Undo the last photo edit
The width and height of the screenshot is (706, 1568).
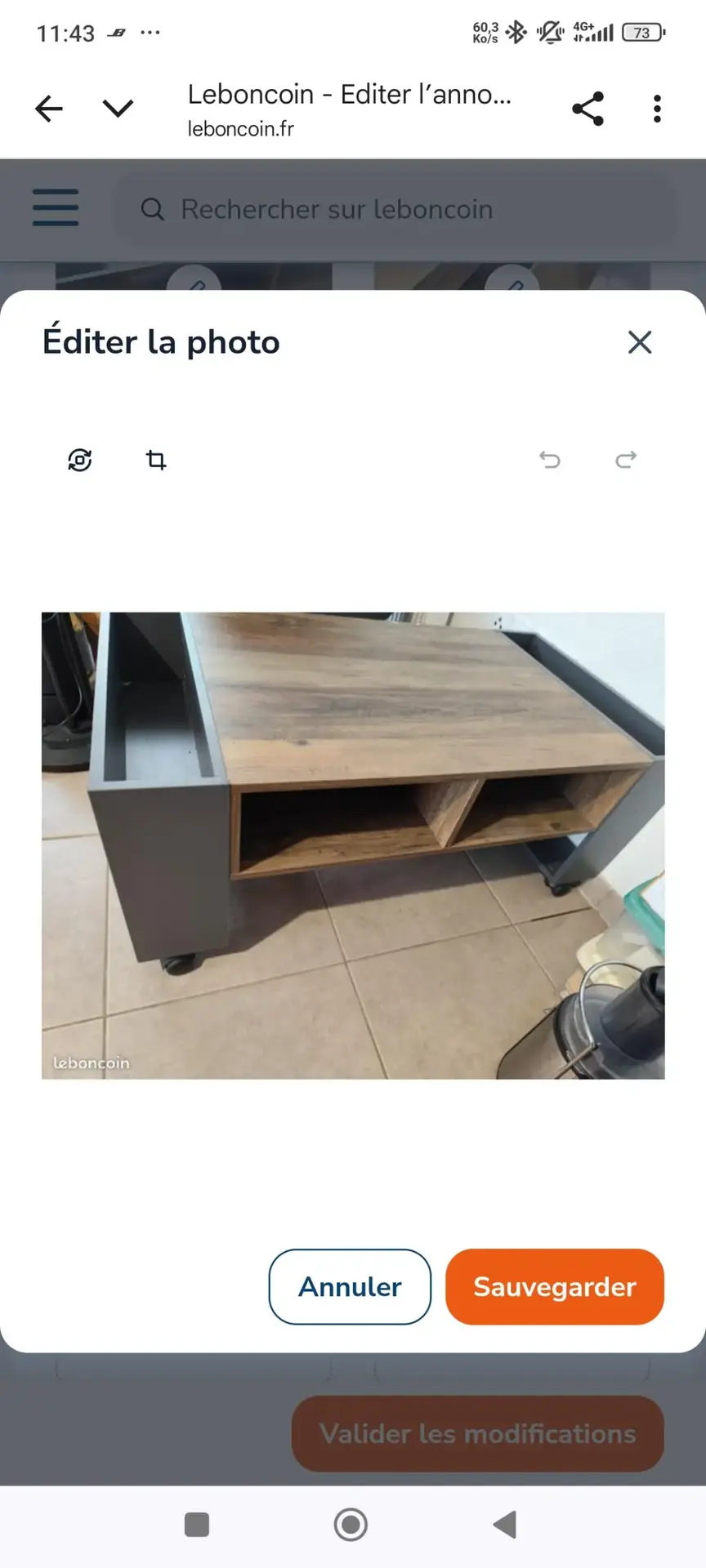tap(550, 460)
